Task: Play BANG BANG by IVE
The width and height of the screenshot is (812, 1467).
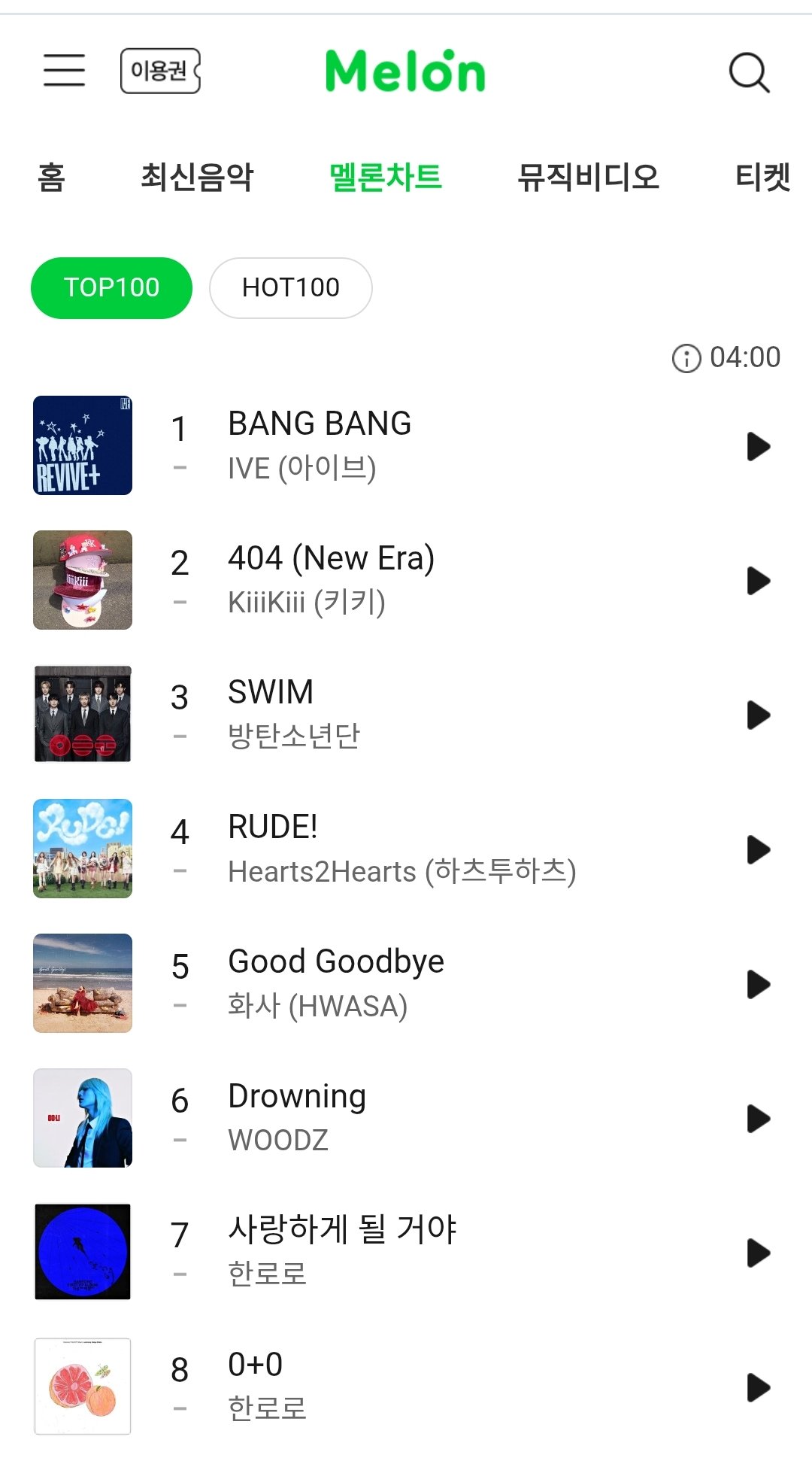Action: pyautogui.click(x=758, y=446)
